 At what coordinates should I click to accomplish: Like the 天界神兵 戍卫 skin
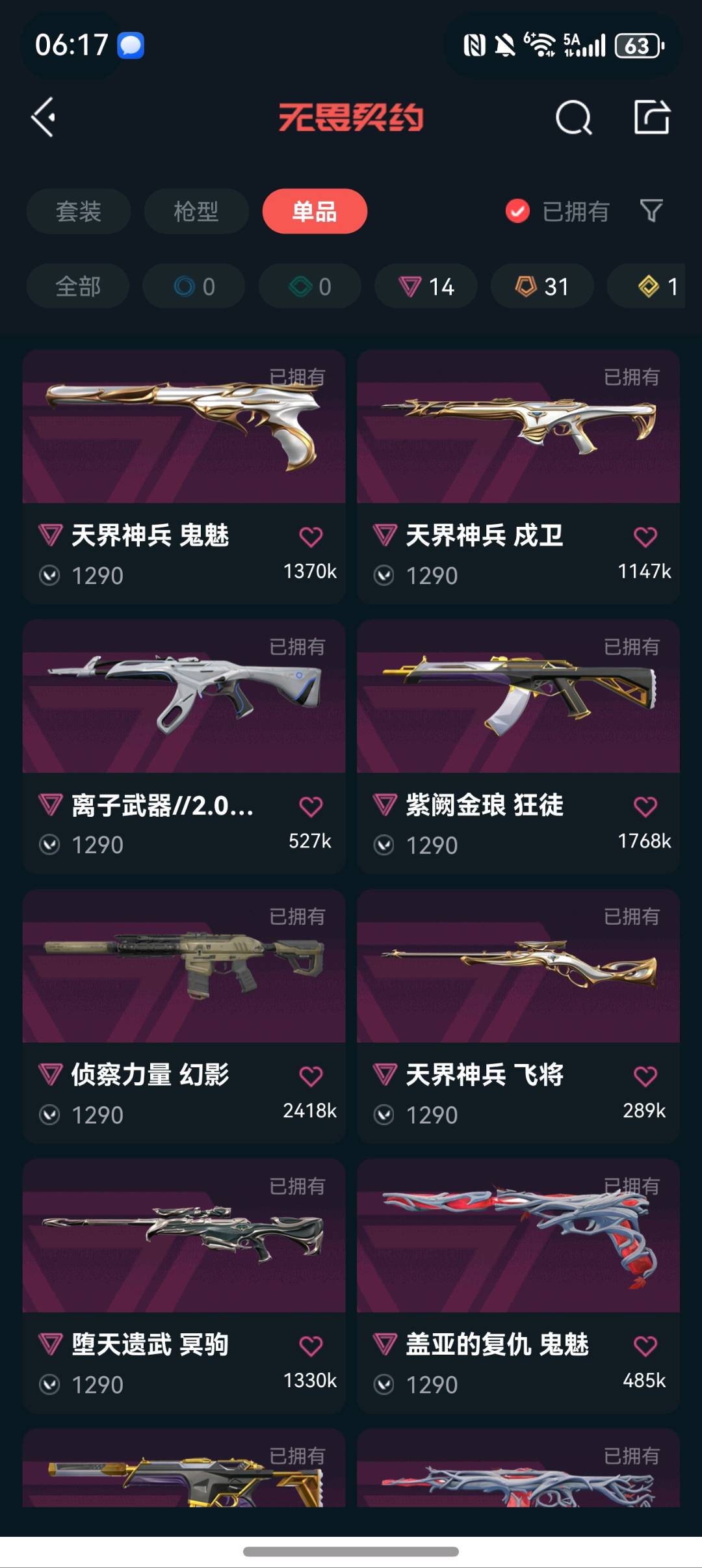pos(645,537)
